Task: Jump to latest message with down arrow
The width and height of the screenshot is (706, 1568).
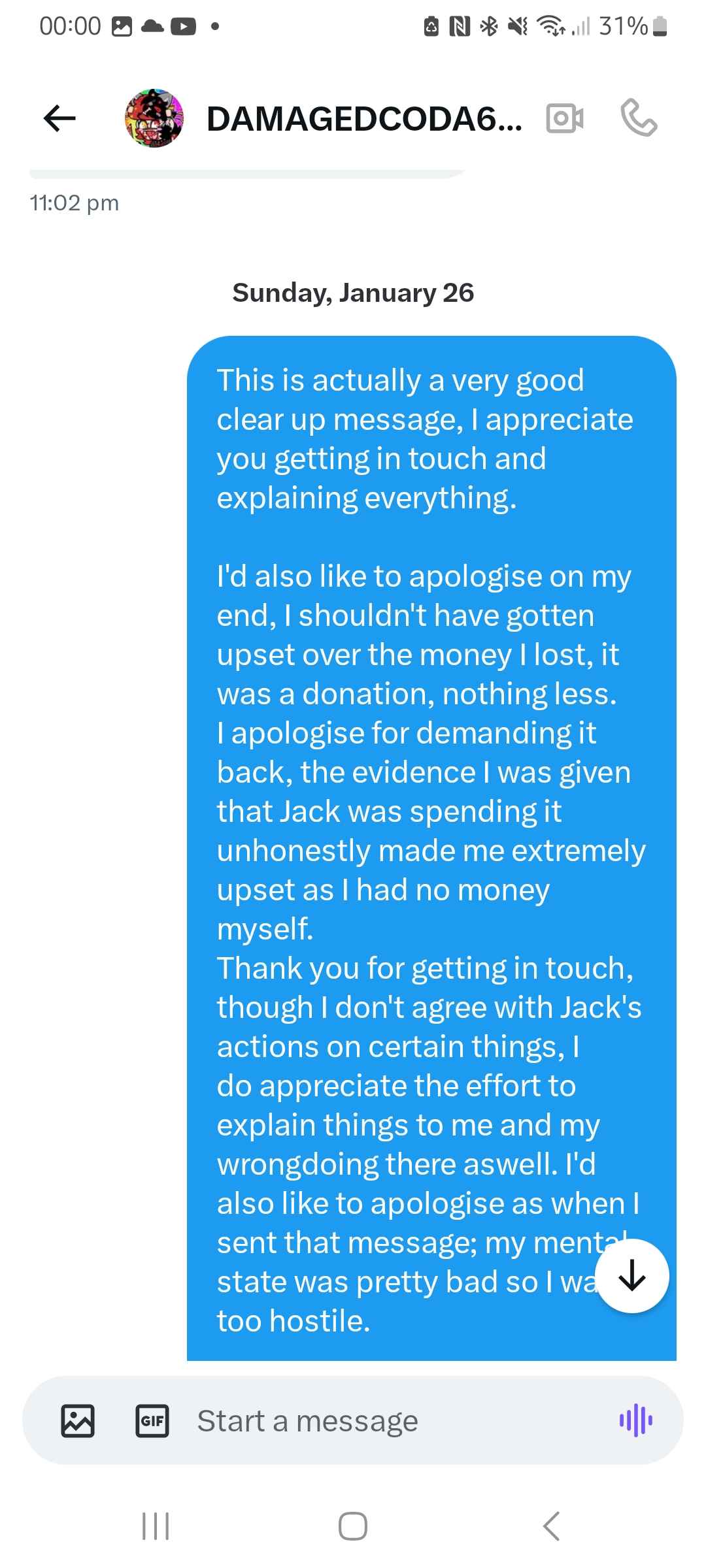Action: coord(632,1275)
